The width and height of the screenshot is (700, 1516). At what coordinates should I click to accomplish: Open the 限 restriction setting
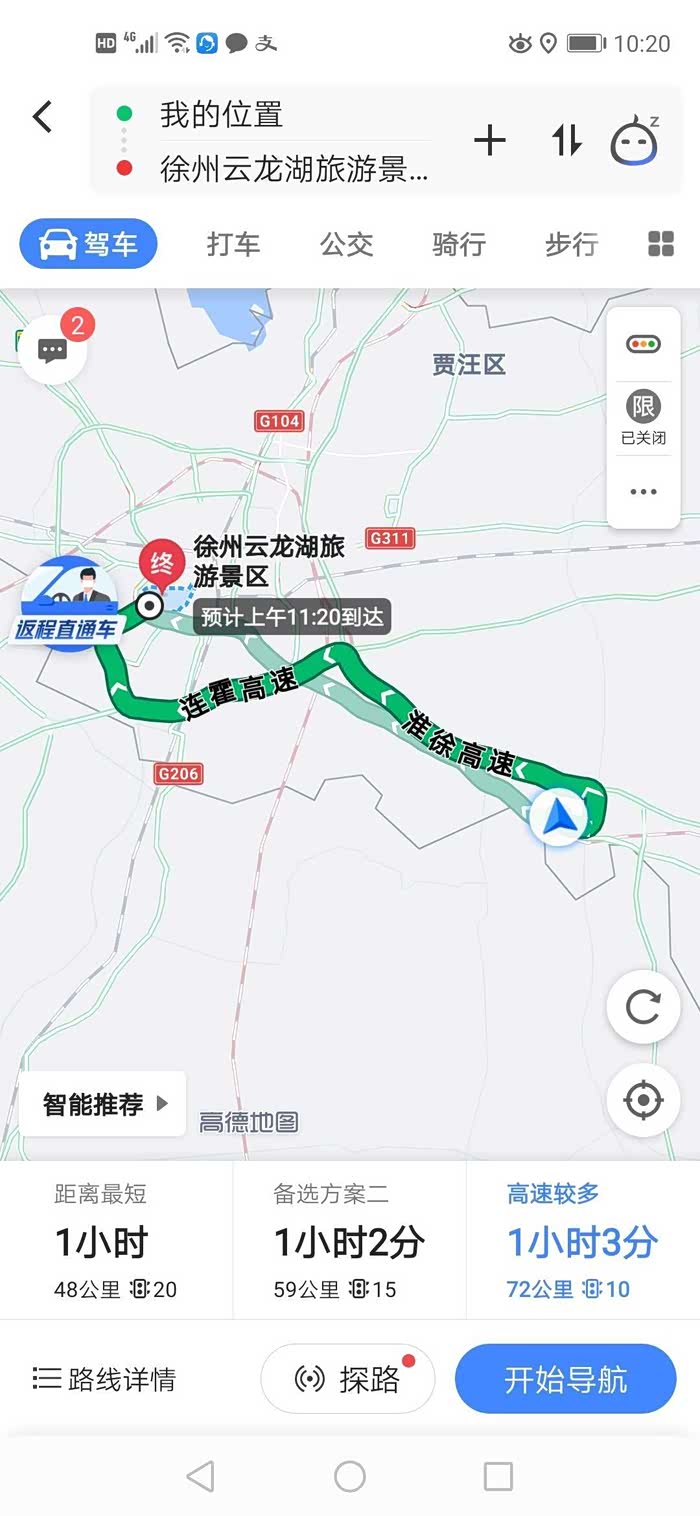643,416
